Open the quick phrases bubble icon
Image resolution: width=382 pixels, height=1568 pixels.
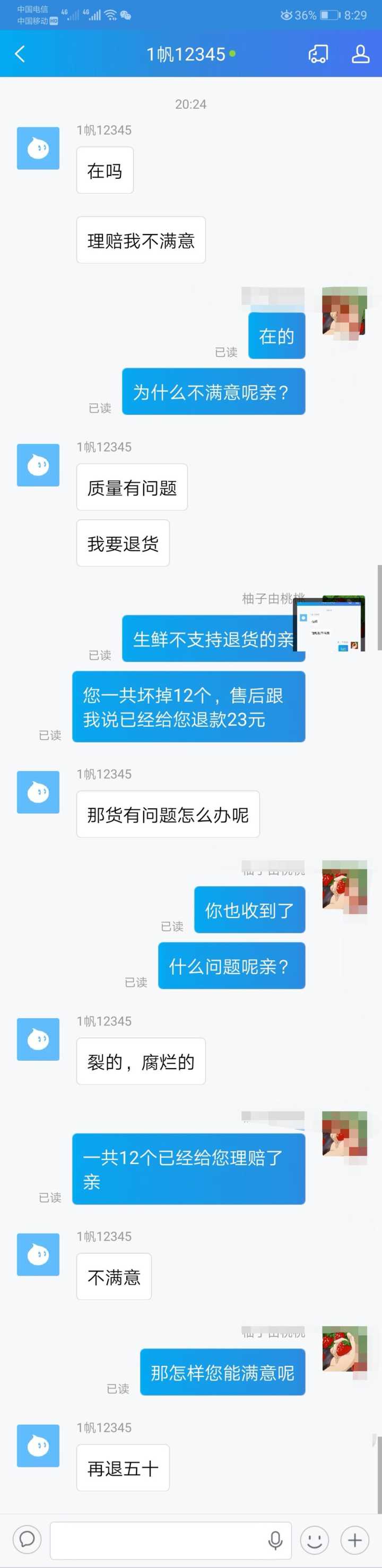point(27,1539)
